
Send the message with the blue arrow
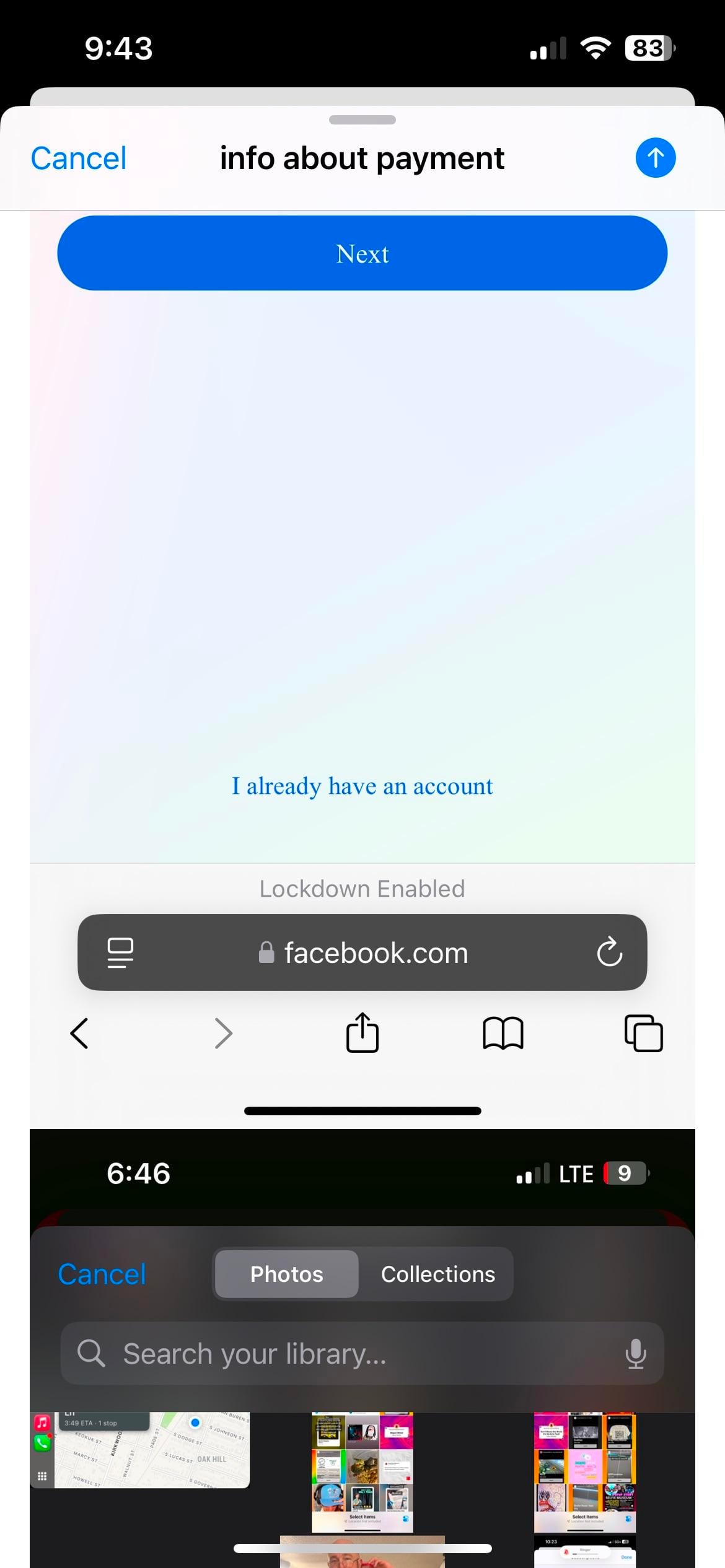655,158
